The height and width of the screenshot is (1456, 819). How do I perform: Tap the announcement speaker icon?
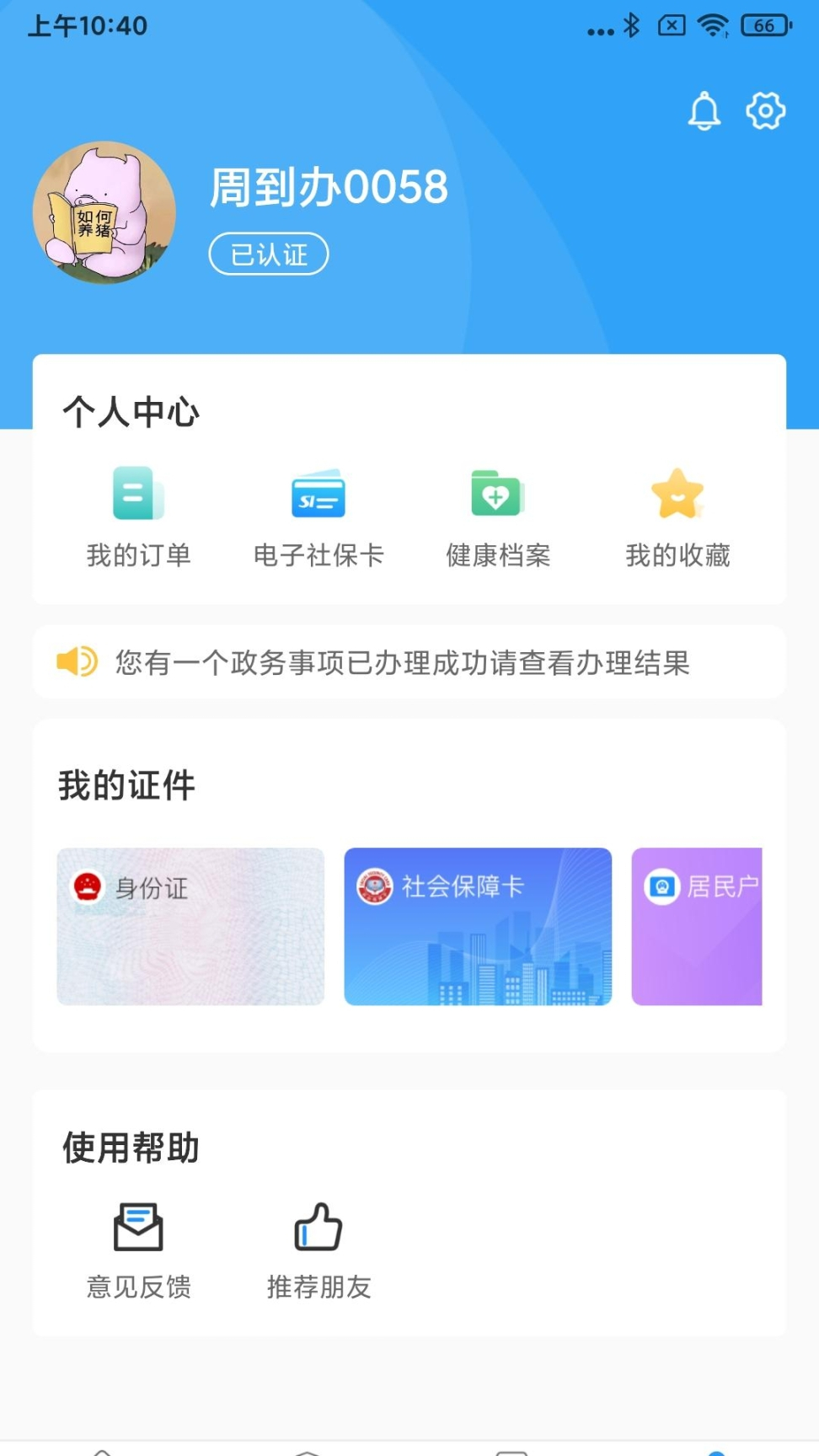(77, 663)
